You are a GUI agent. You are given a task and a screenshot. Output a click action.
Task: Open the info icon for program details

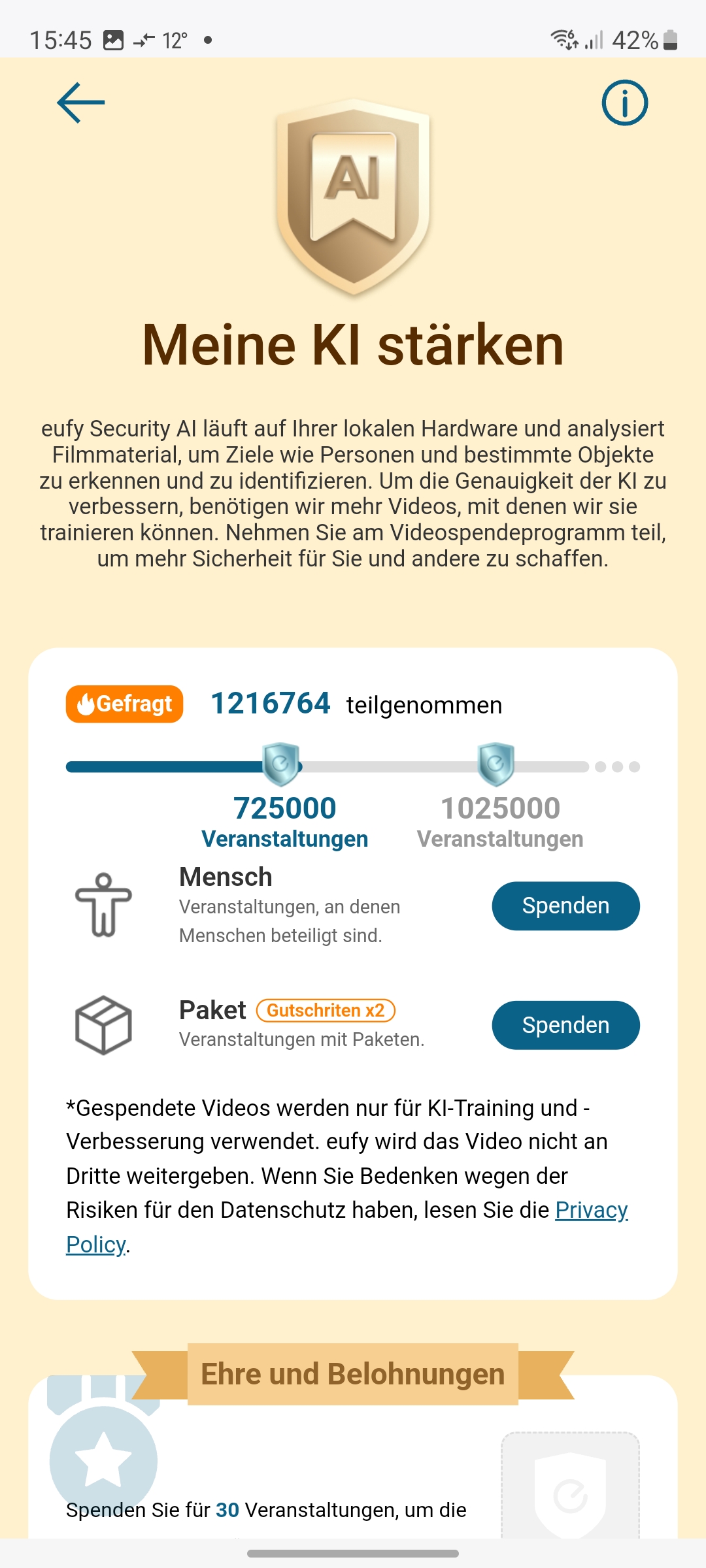pos(624,103)
